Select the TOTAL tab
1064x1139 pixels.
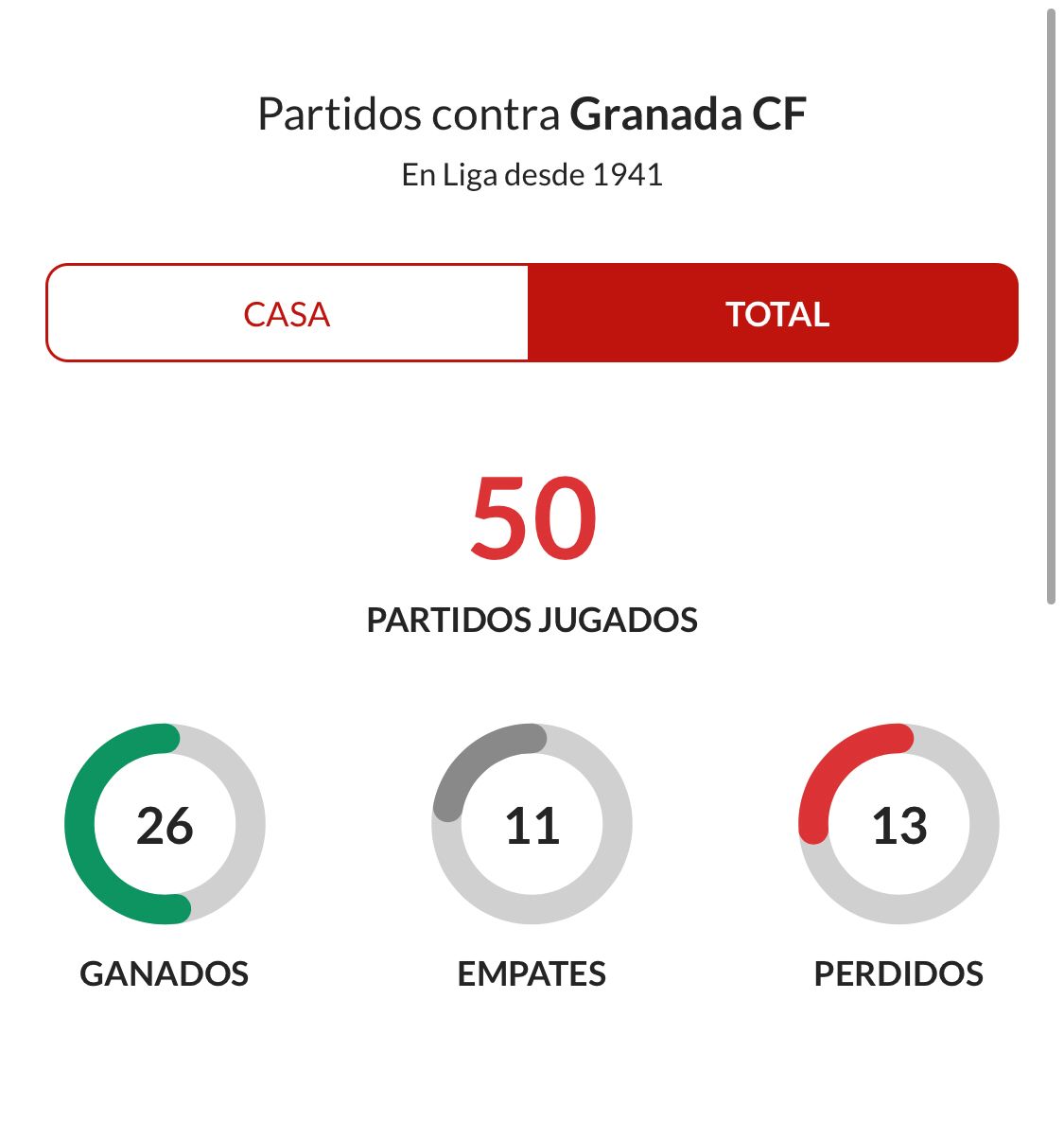(775, 313)
